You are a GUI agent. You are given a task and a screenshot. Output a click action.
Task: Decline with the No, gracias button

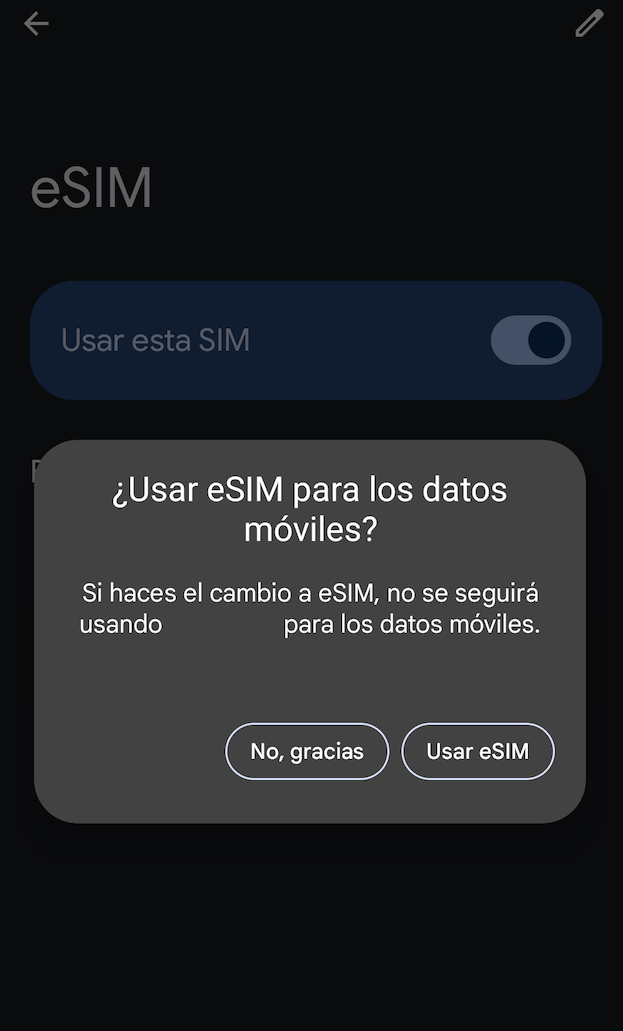[x=307, y=751]
